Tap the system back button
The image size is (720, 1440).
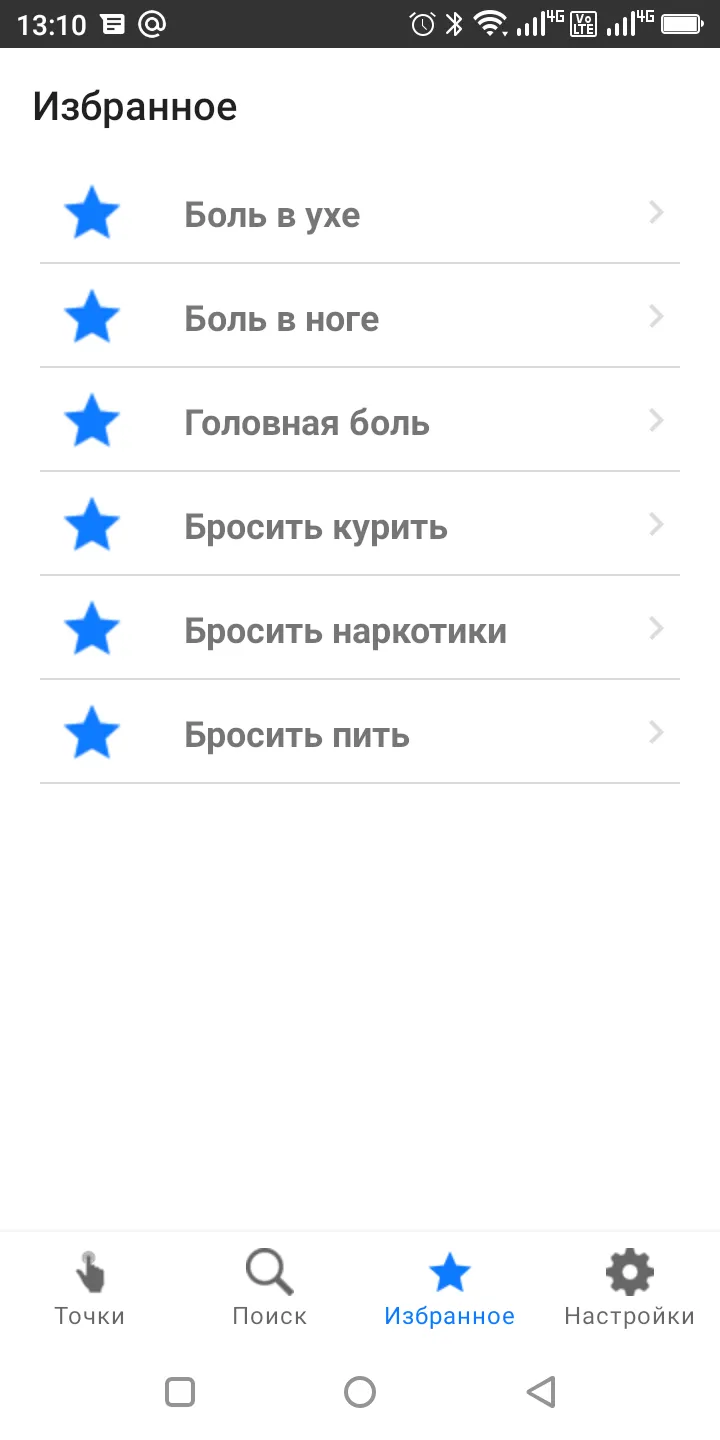coord(540,1391)
